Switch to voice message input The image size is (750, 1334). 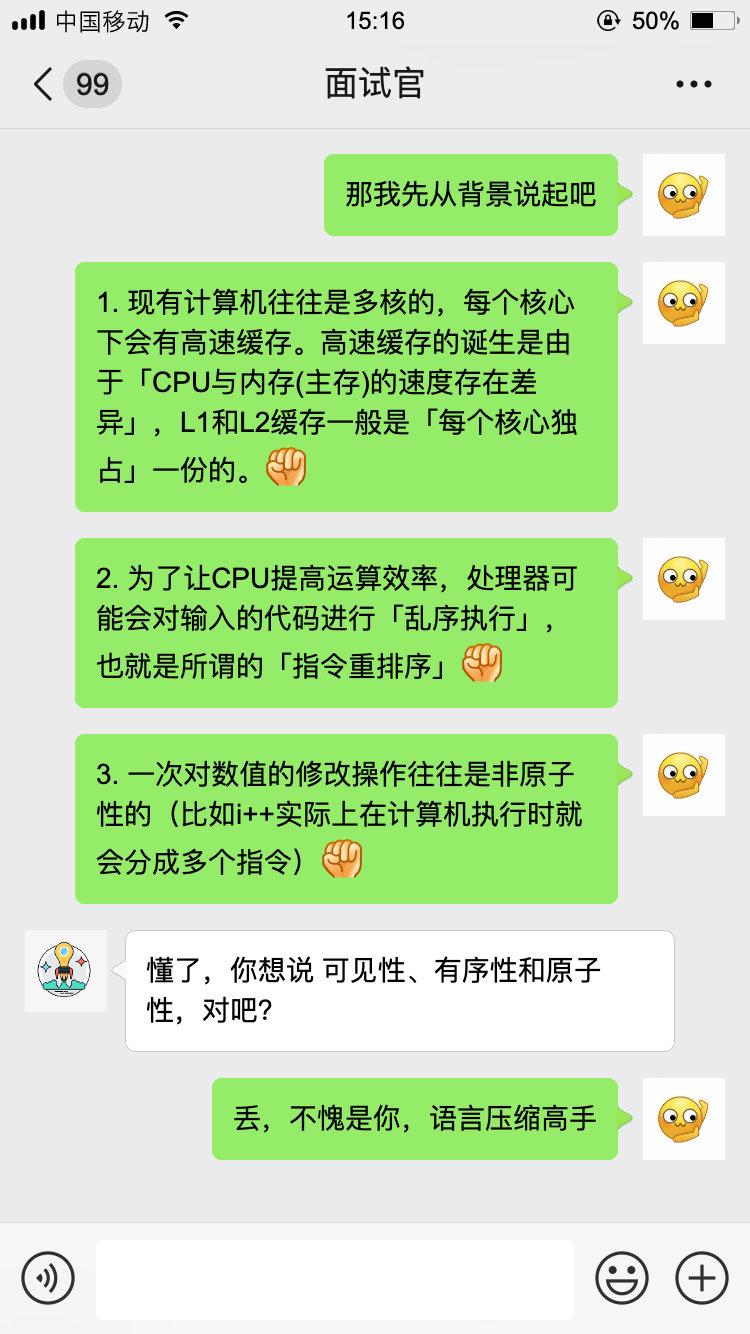[48, 1277]
